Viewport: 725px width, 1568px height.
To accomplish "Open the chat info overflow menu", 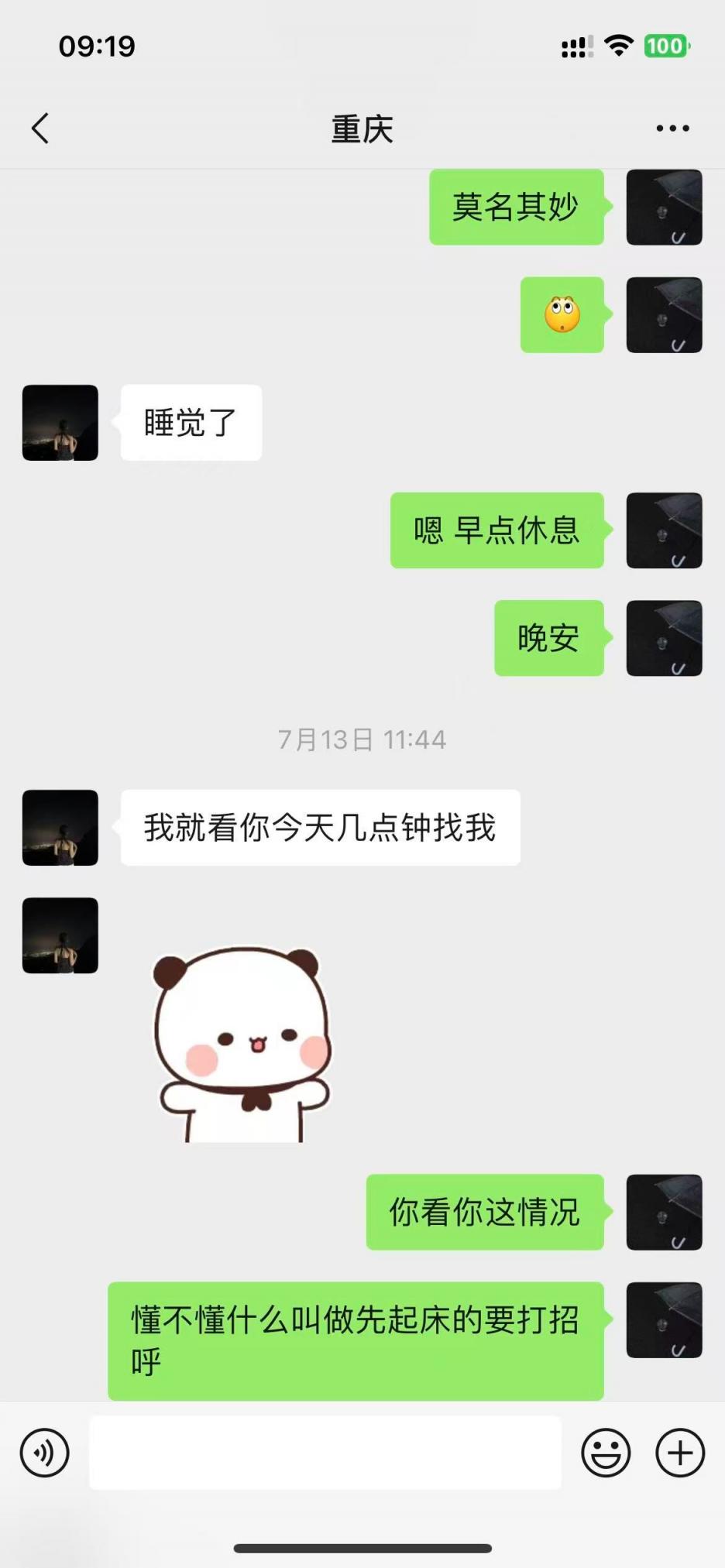I will click(x=672, y=129).
